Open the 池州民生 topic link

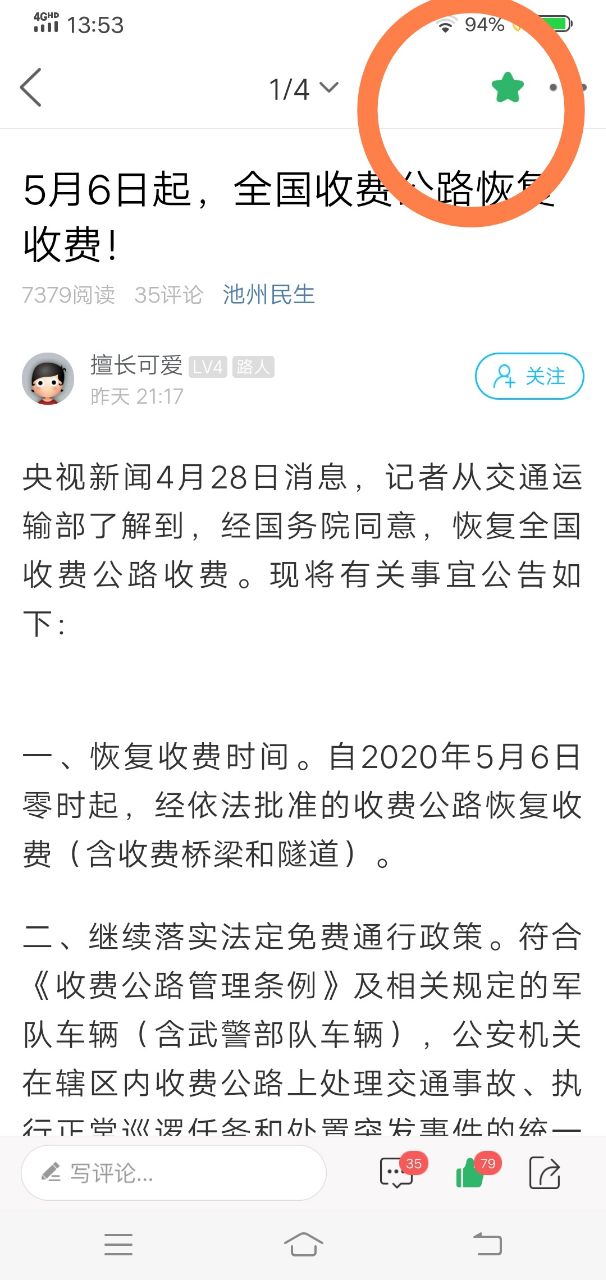click(x=268, y=294)
